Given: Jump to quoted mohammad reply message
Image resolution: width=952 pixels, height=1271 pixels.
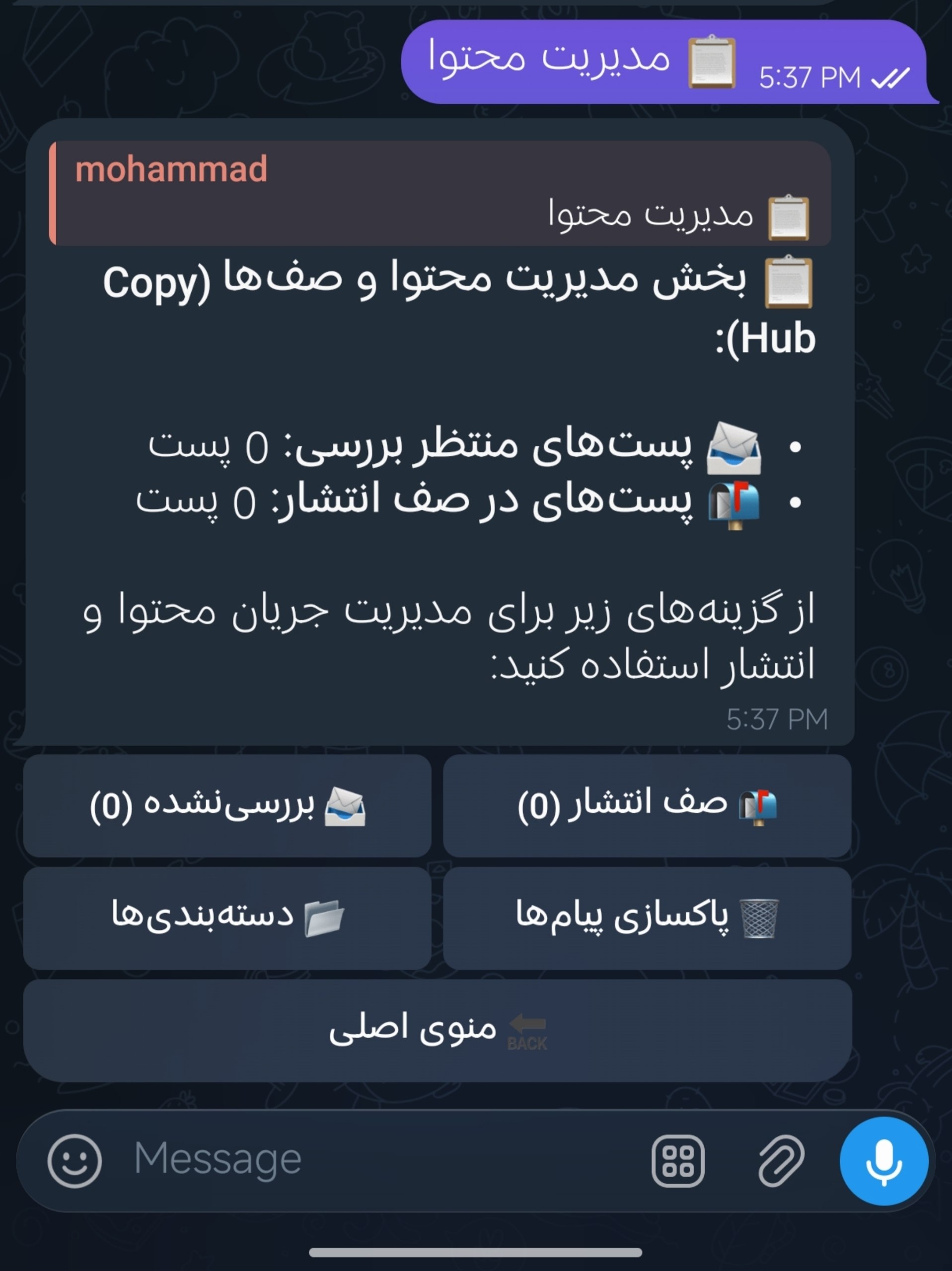Looking at the screenshot, I should coord(440,193).
